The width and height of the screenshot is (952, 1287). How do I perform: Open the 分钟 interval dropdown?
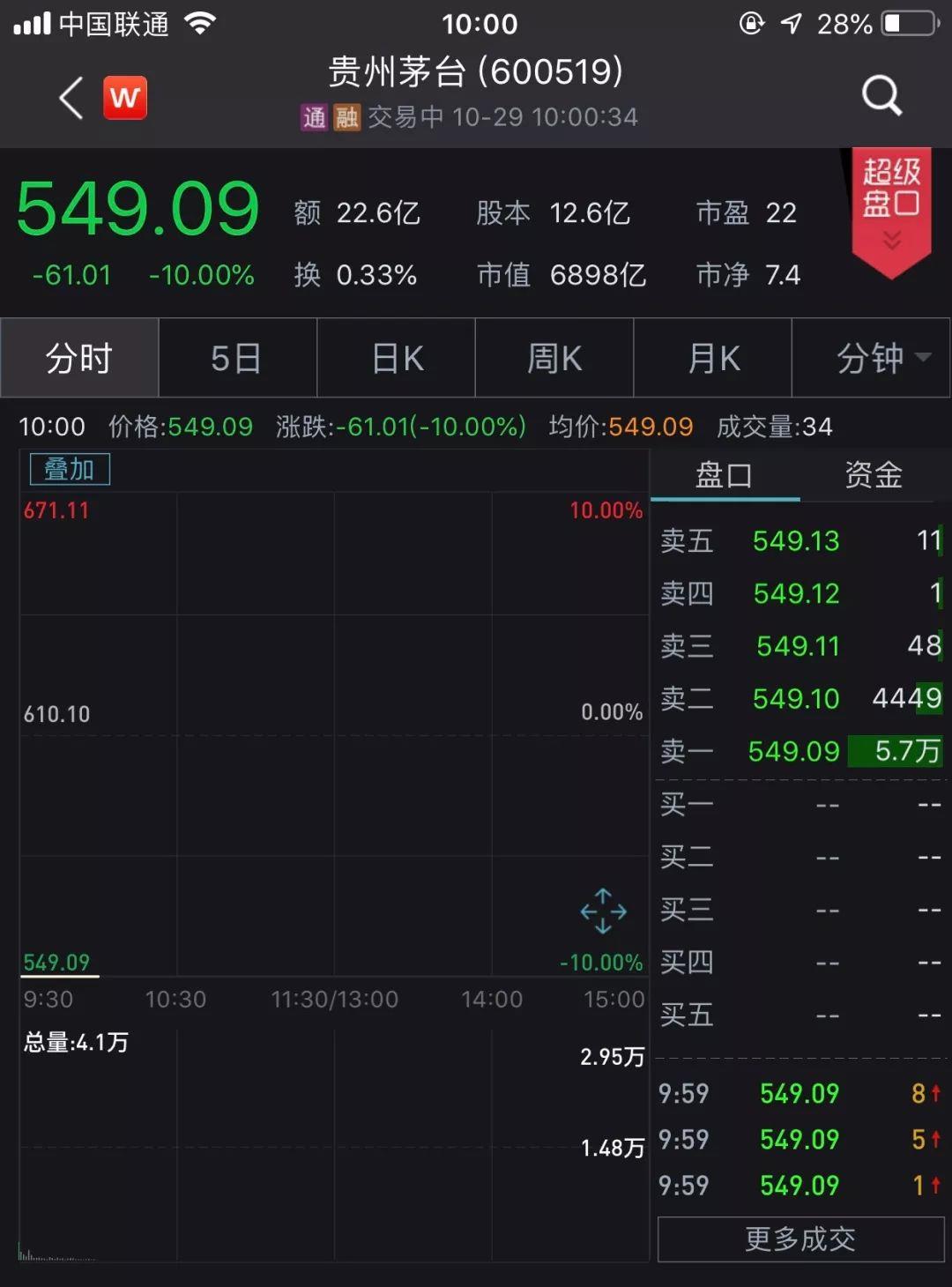pyautogui.click(x=873, y=358)
